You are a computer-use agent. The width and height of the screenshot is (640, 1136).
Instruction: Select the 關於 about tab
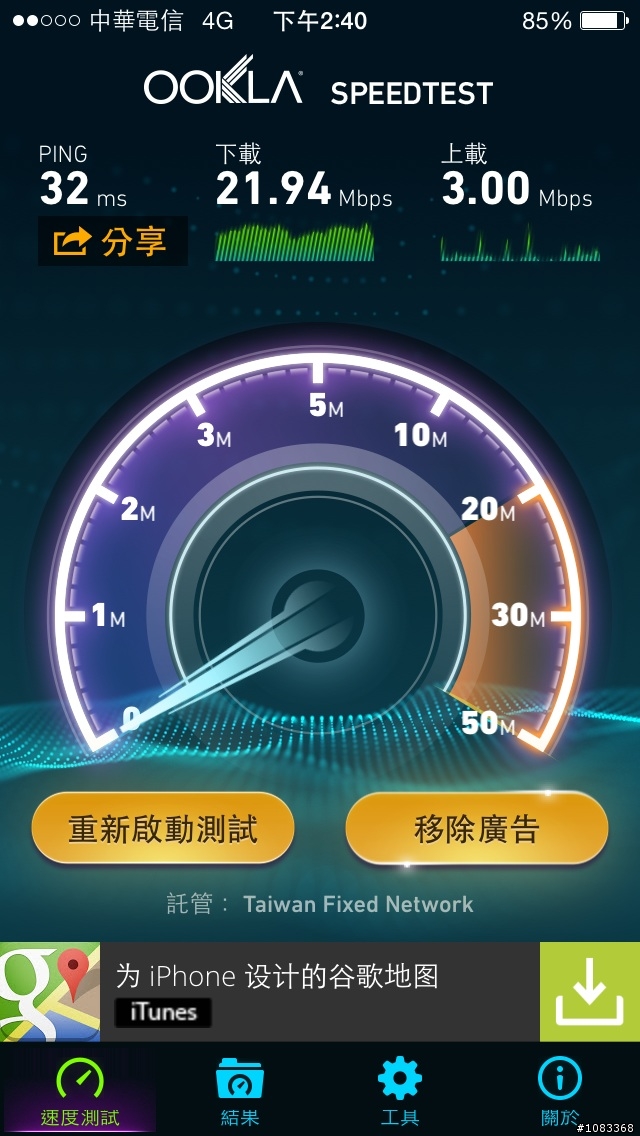pyautogui.click(x=560, y=1090)
